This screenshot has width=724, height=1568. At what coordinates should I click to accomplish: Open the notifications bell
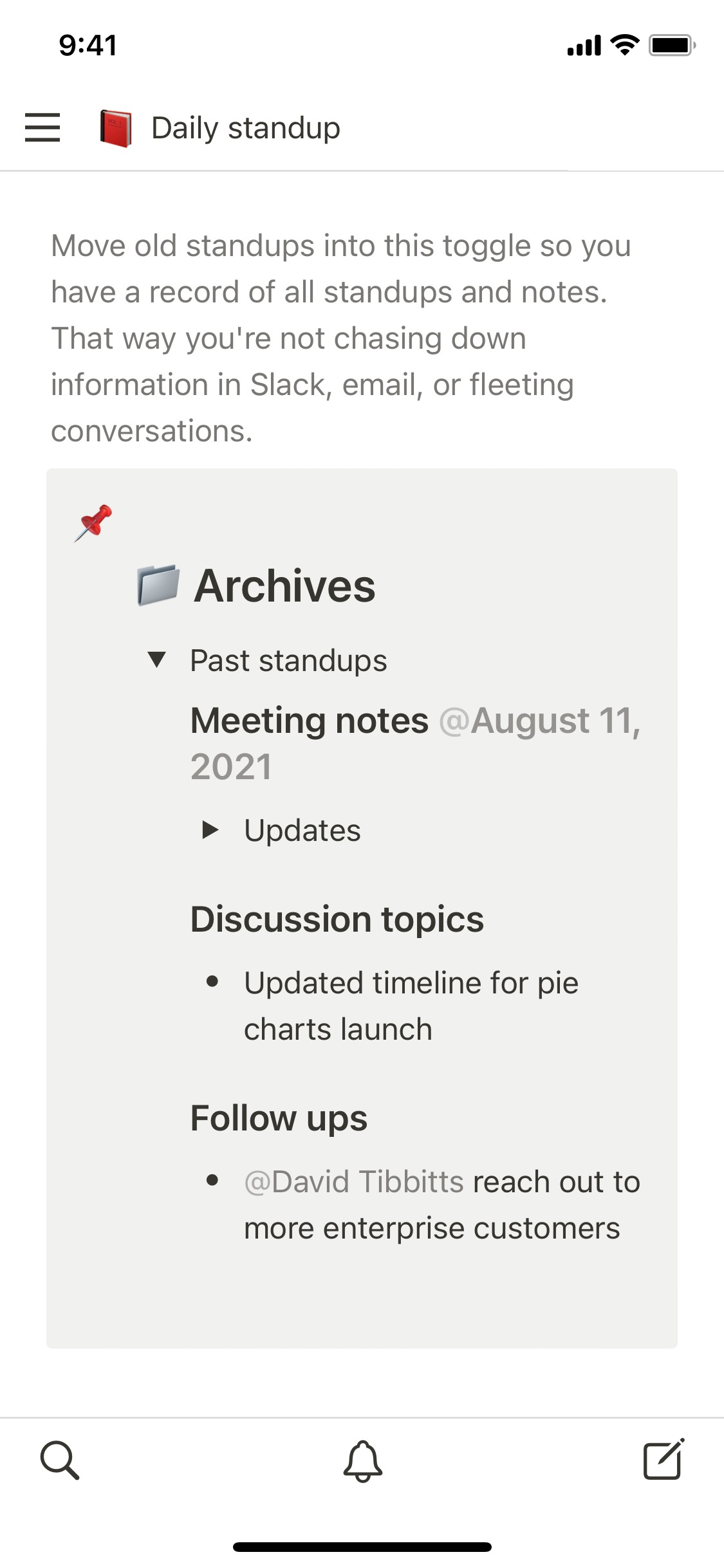[x=362, y=1461]
